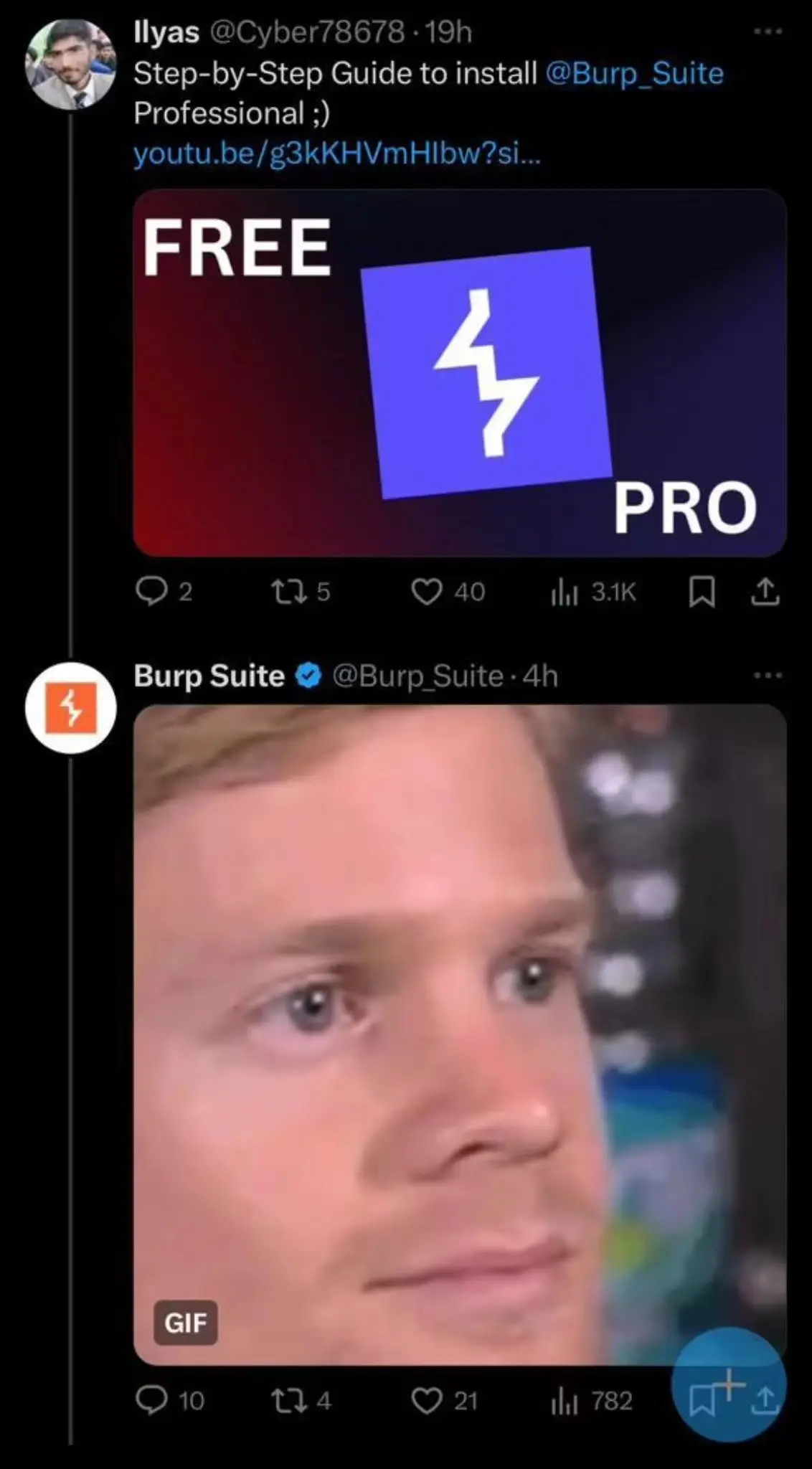Viewport: 812px width, 1469px height.
Task: Open the GIF in Burp Suite's reply
Action: point(459,1033)
